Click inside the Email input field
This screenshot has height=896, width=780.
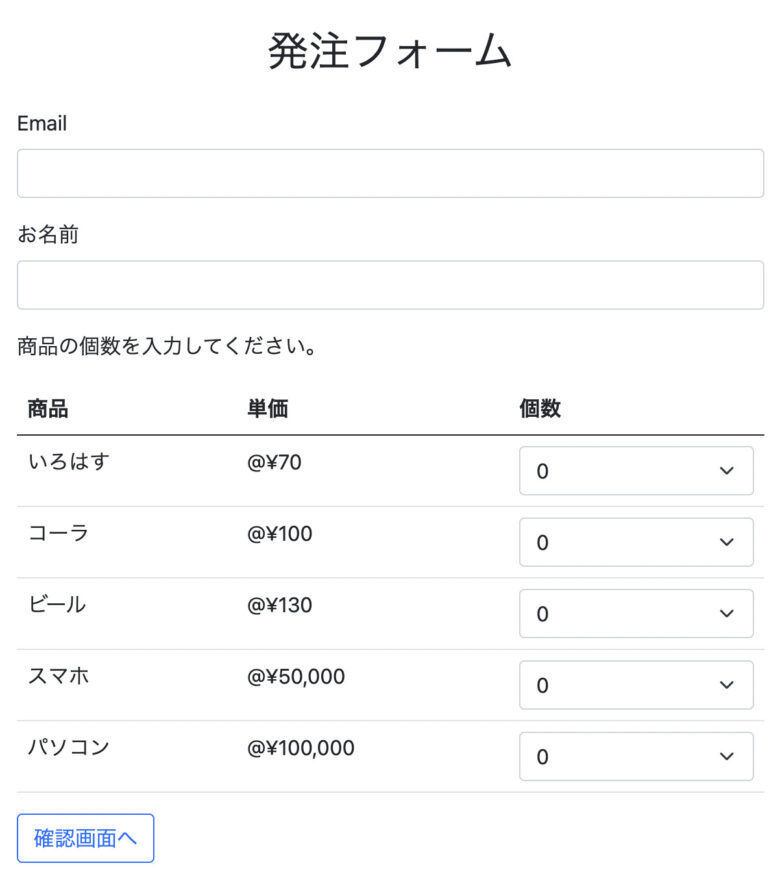click(390, 173)
